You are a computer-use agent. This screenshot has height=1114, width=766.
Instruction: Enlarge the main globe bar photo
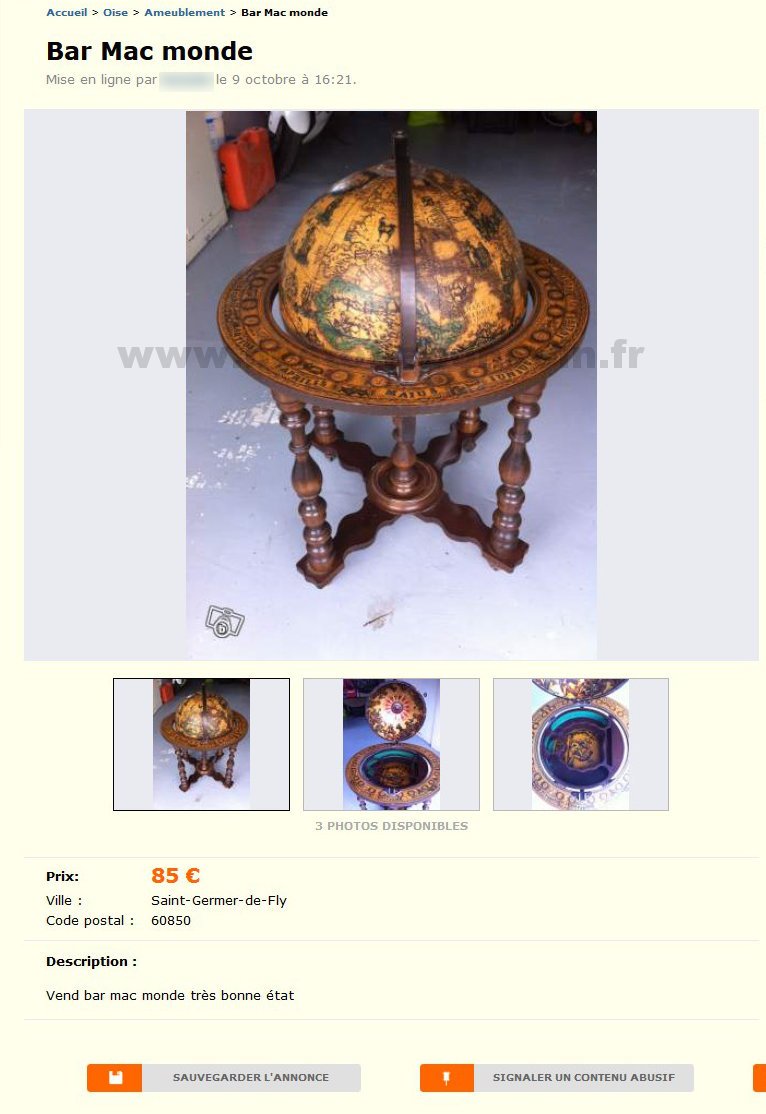[391, 385]
